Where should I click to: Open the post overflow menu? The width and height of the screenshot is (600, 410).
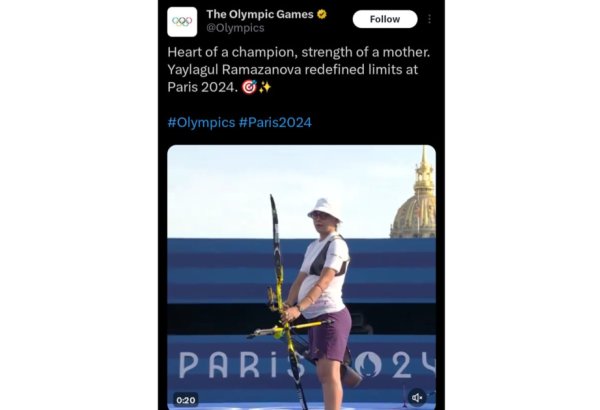430,19
